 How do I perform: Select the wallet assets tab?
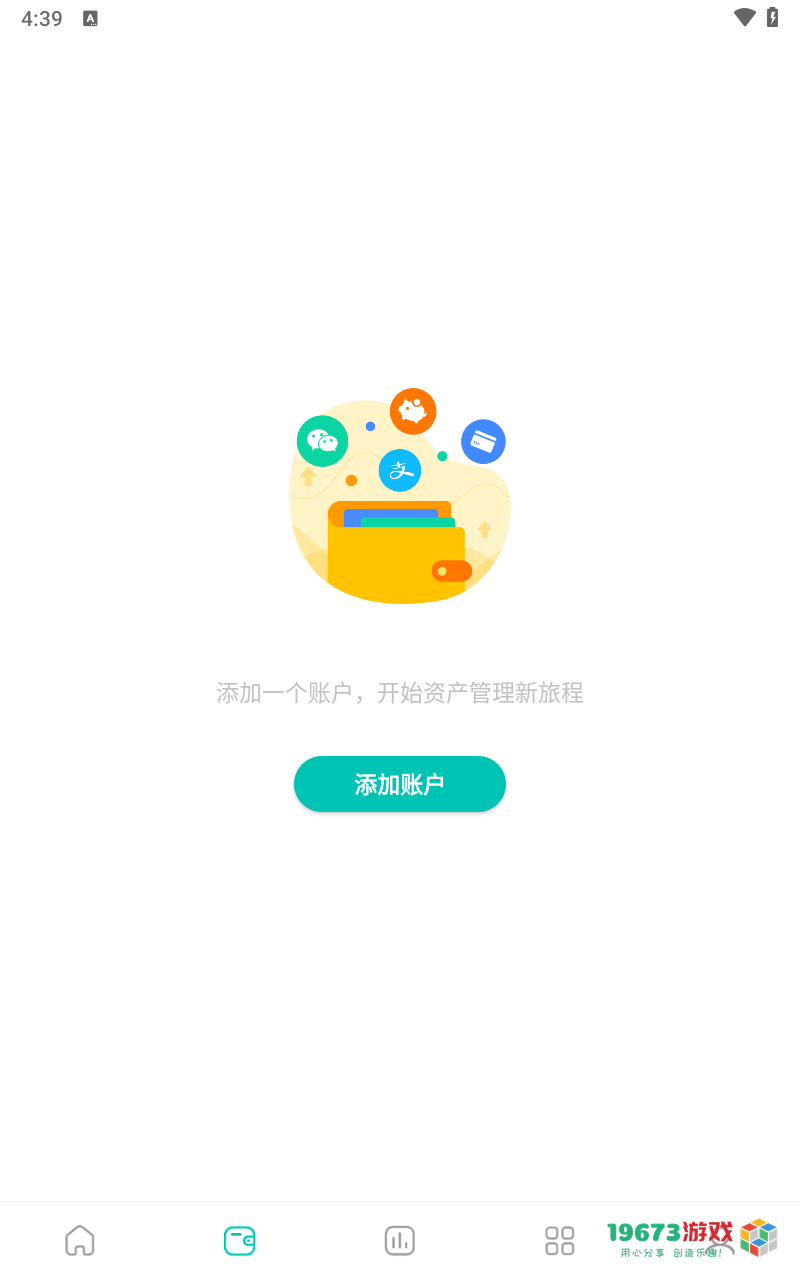point(240,1240)
